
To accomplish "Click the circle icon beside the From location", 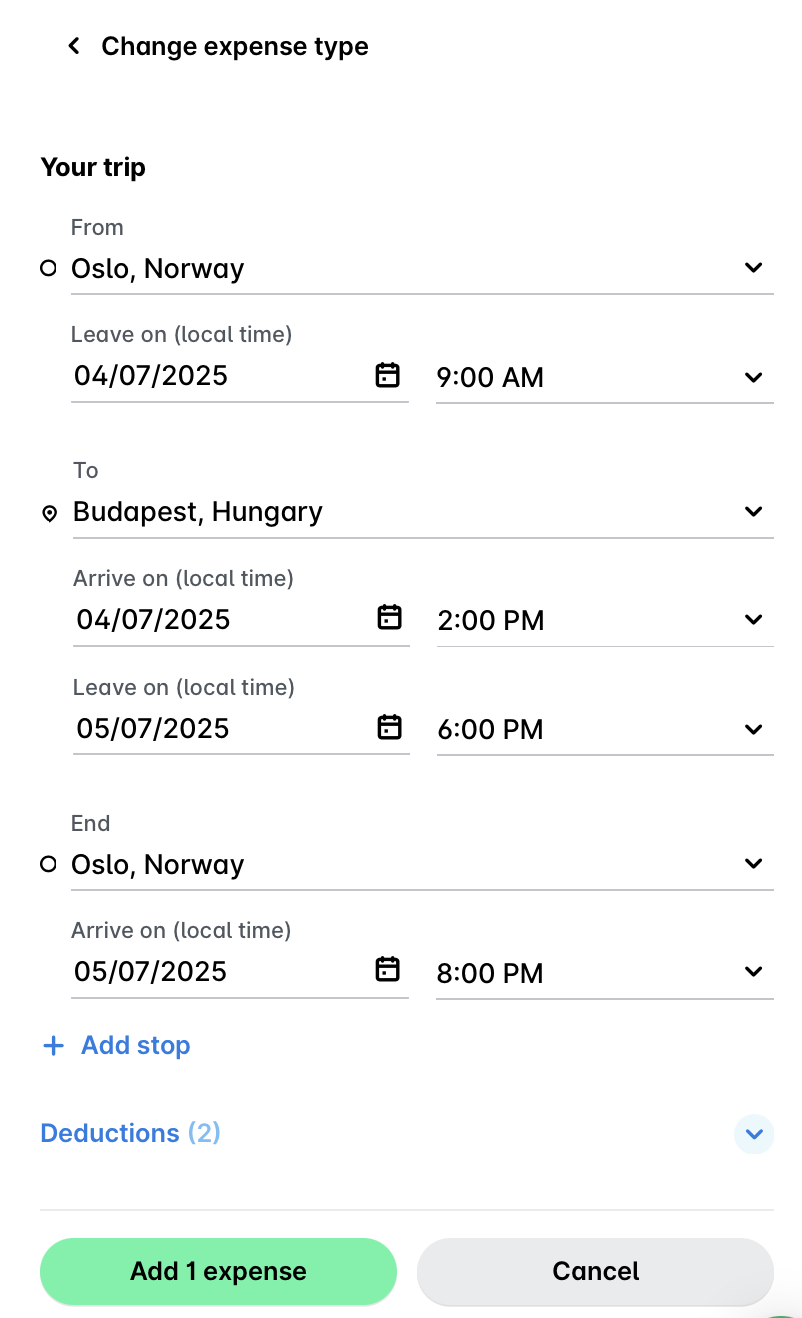I will pyautogui.click(x=47, y=267).
